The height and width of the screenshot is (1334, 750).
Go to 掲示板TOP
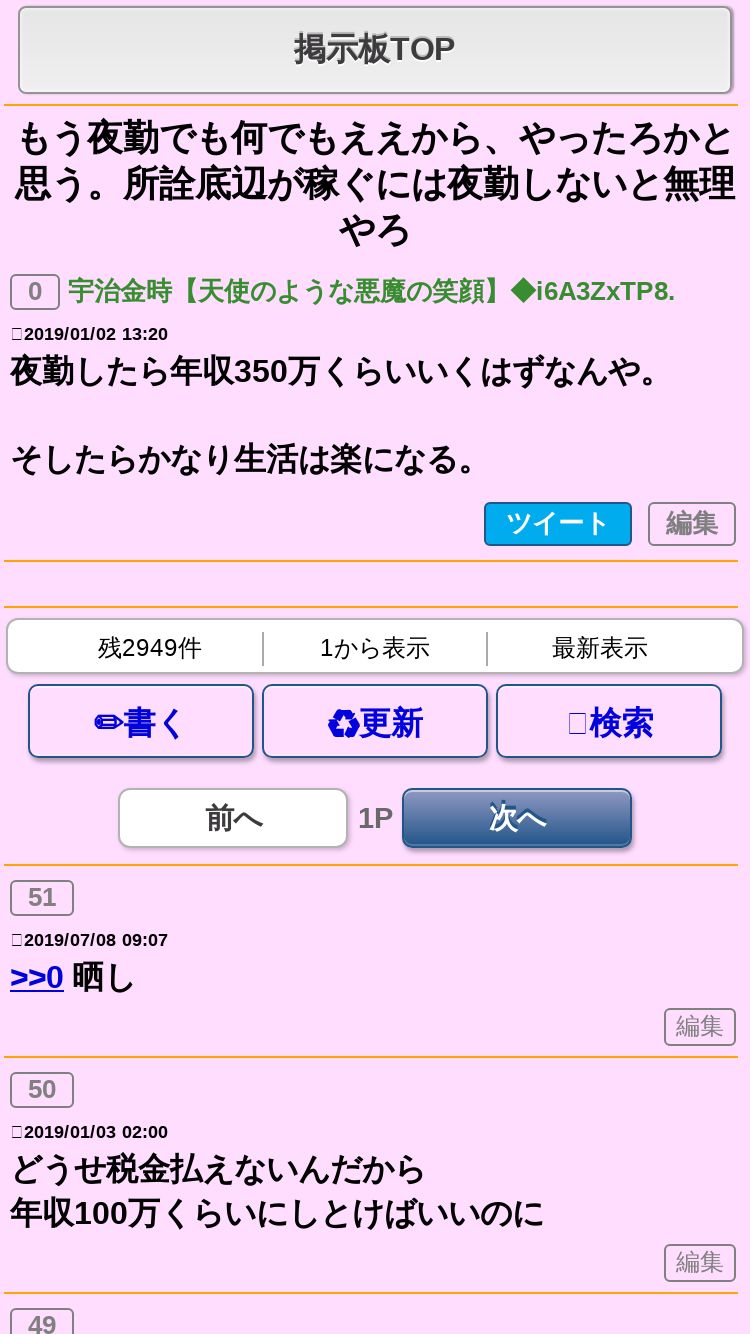click(x=375, y=50)
